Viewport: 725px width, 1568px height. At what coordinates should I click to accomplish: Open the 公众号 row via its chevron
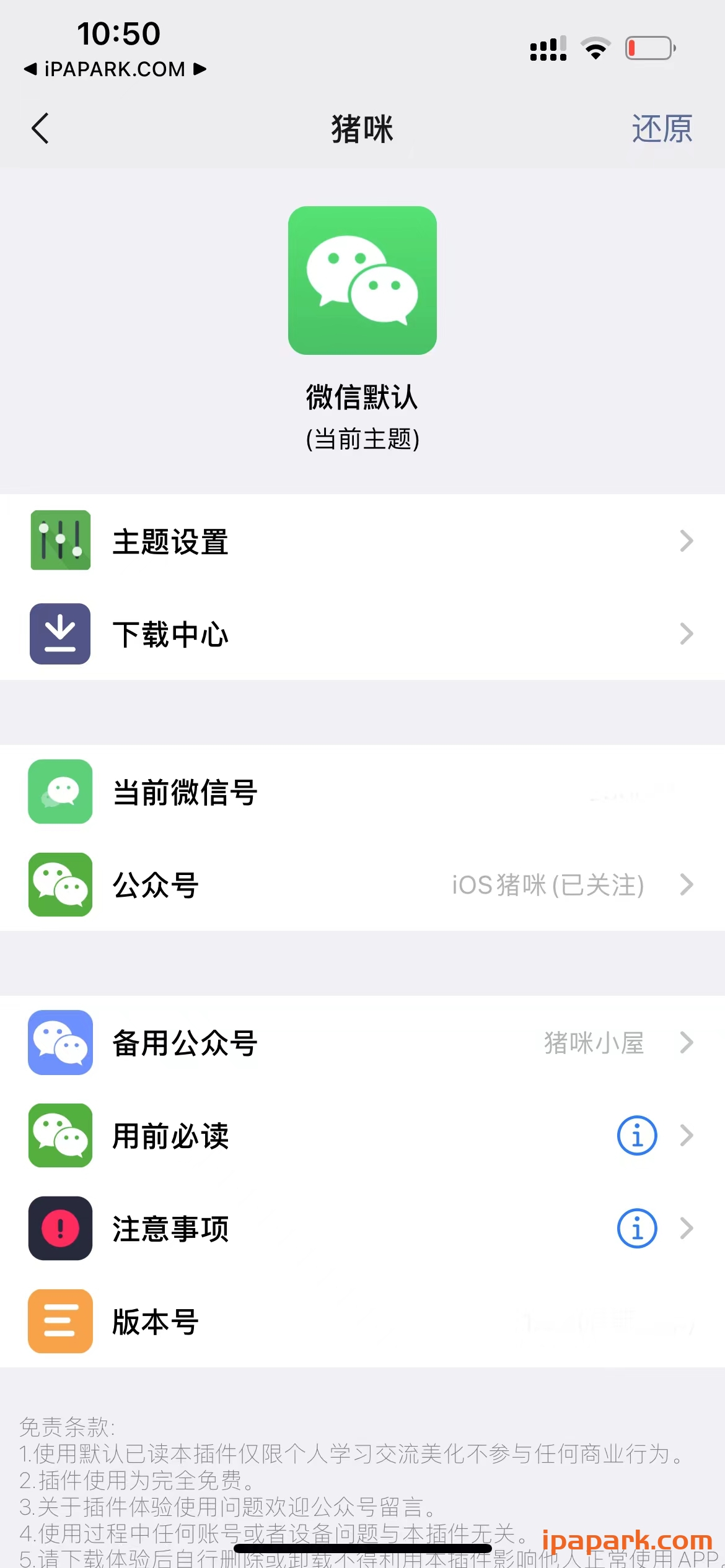[x=685, y=886]
